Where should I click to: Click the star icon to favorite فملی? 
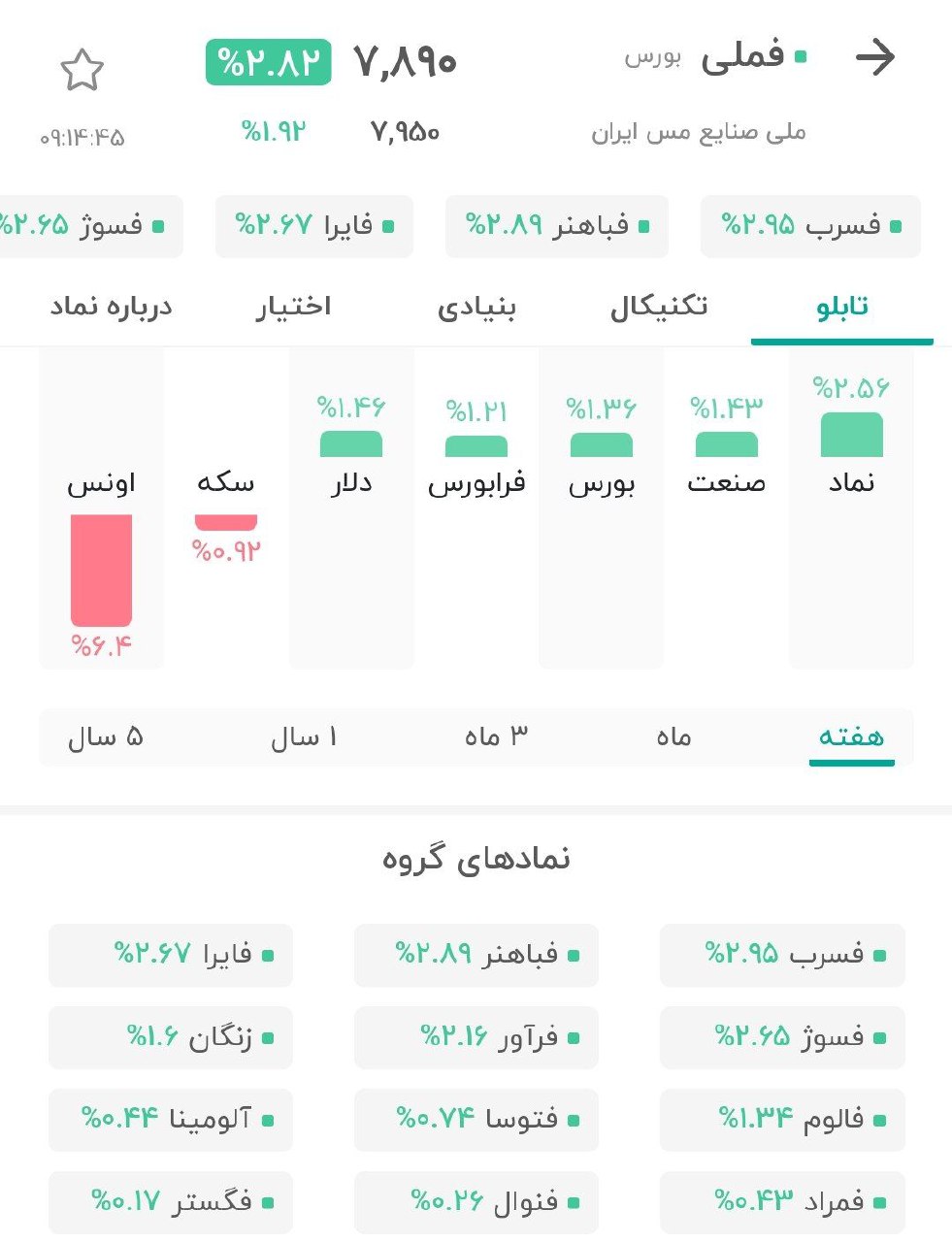(83, 70)
